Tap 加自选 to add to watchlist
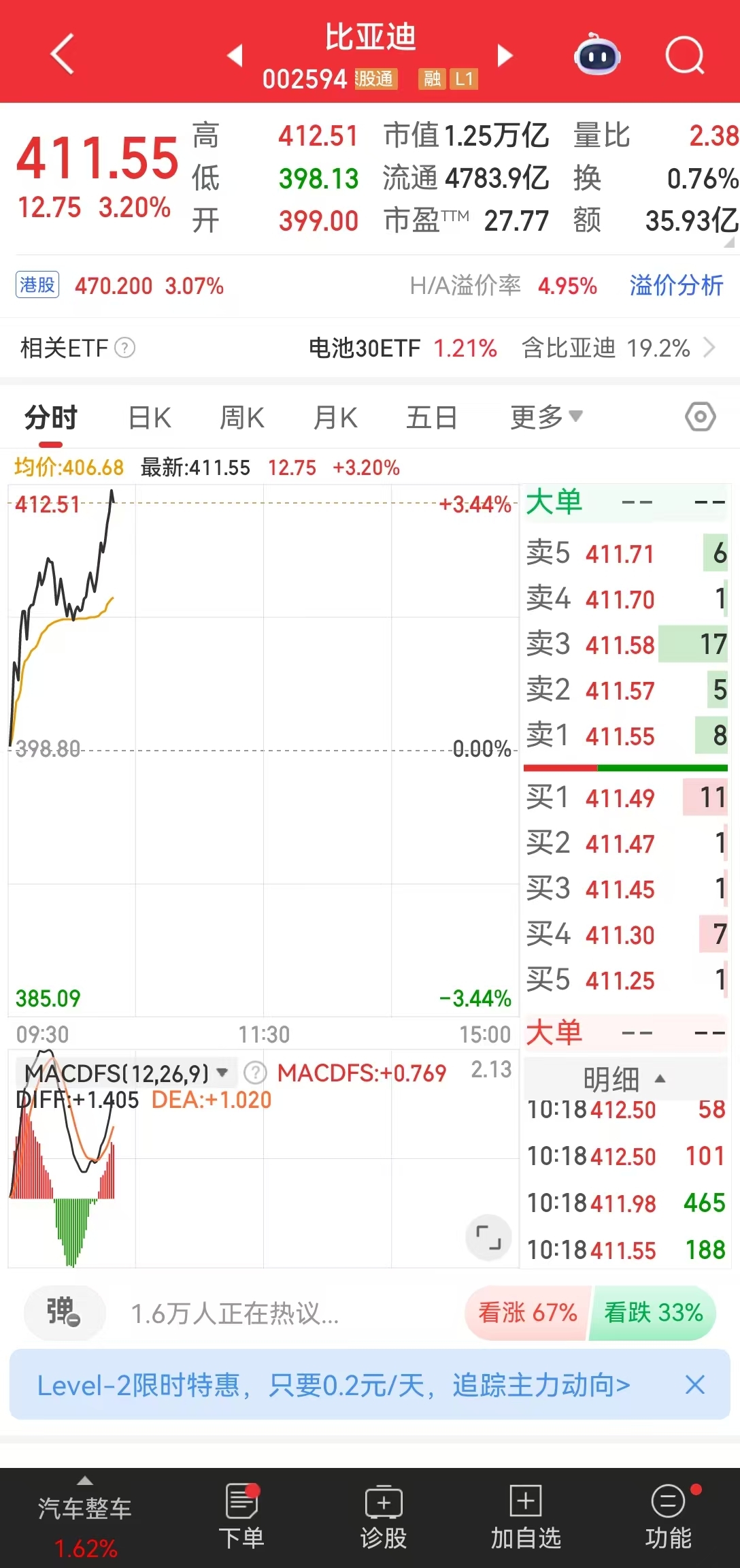 coord(526,1517)
